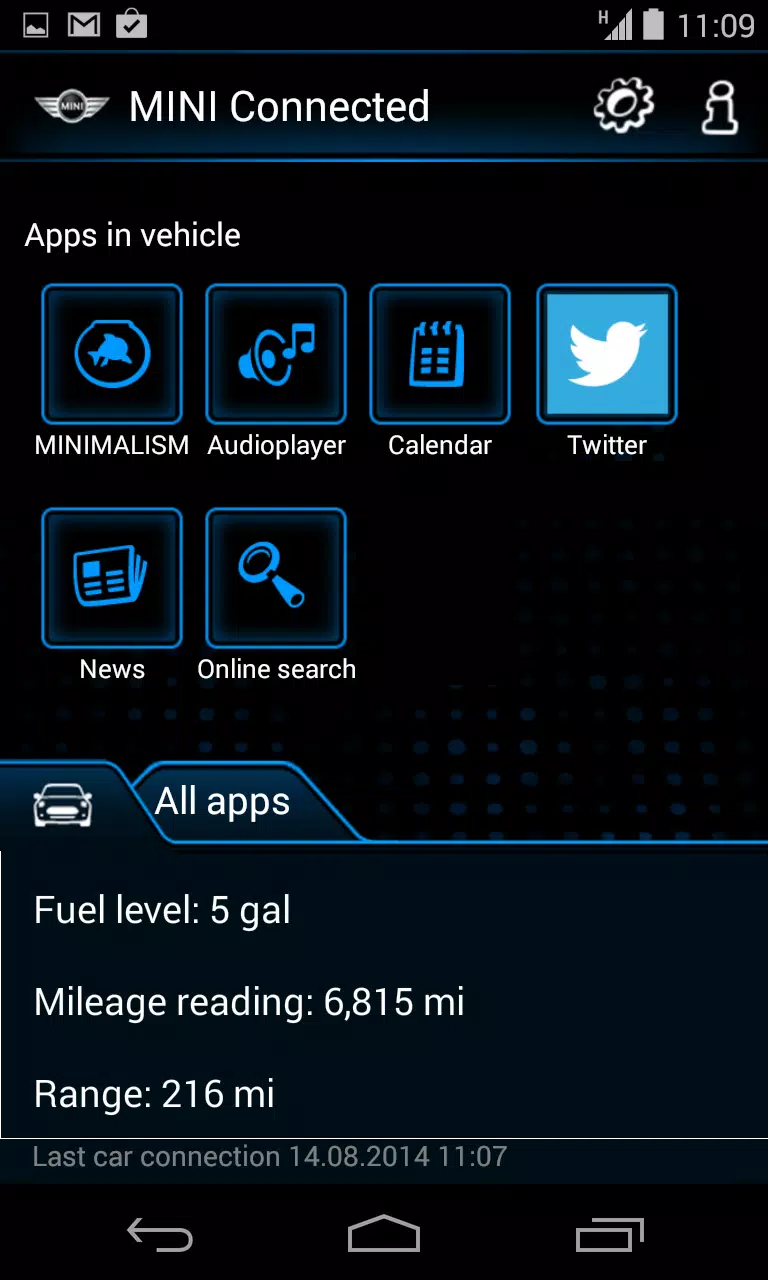Click the MINI winged logo
768x1280 pixels.
[71, 105]
